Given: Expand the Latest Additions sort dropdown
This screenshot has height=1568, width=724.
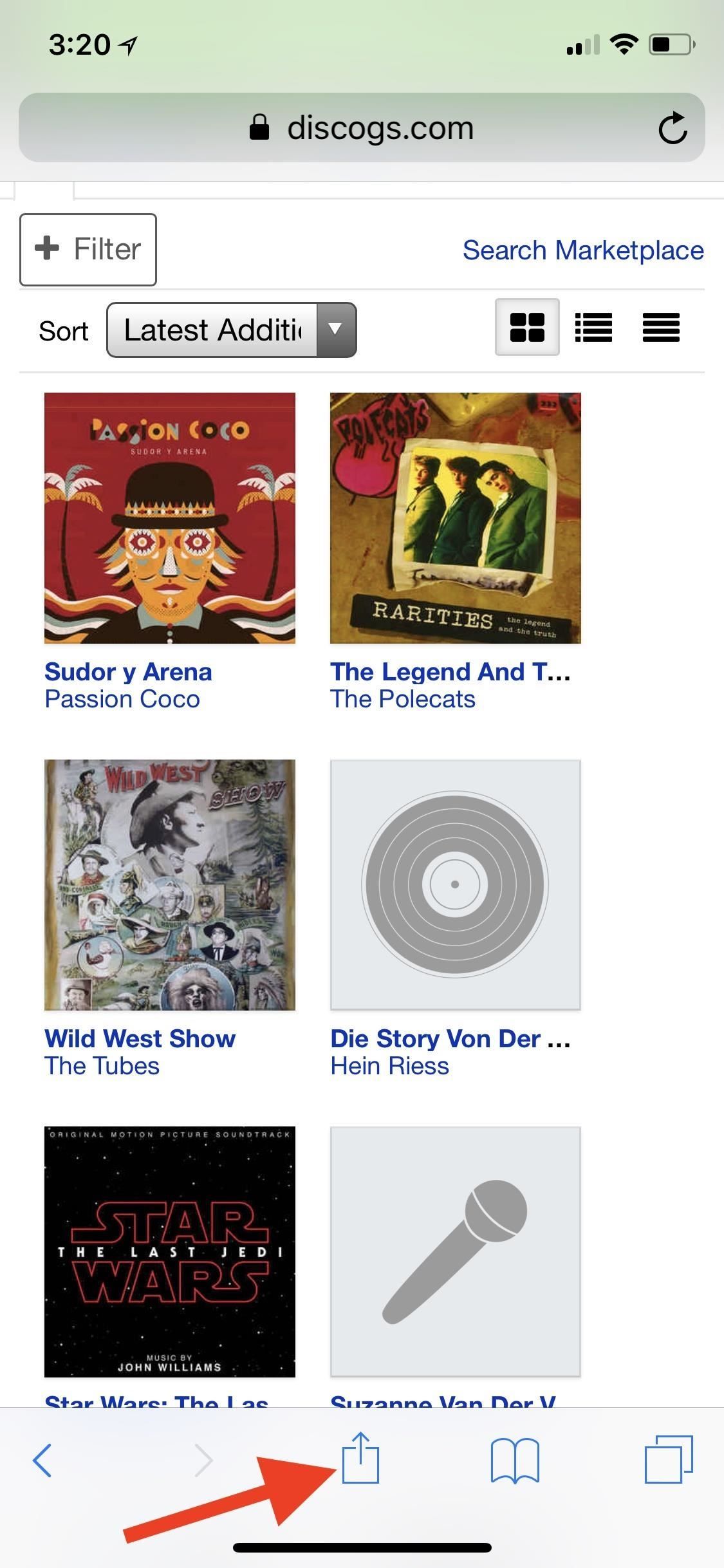Looking at the screenshot, I should click(x=232, y=330).
